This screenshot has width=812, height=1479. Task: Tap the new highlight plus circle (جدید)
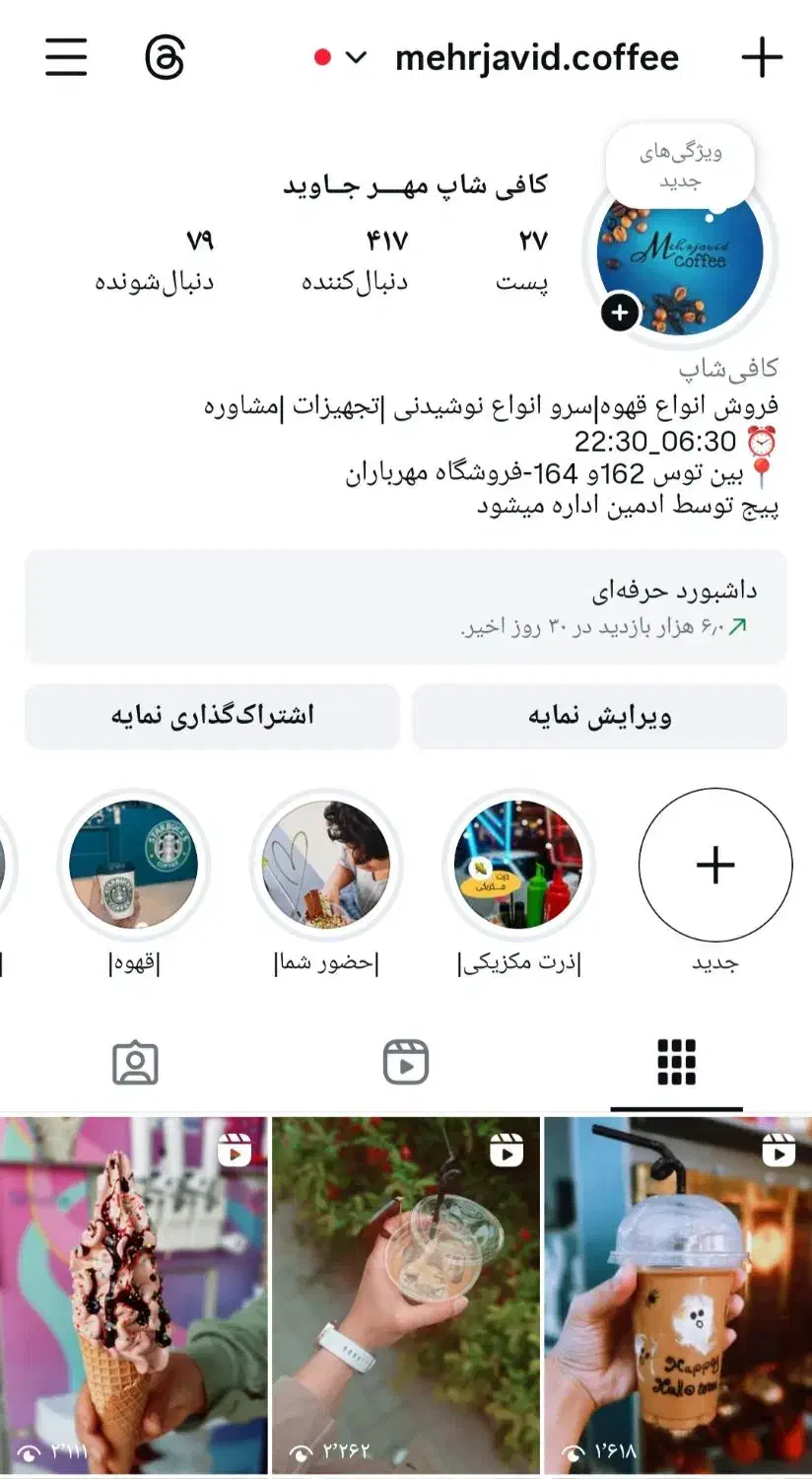coord(713,864)
